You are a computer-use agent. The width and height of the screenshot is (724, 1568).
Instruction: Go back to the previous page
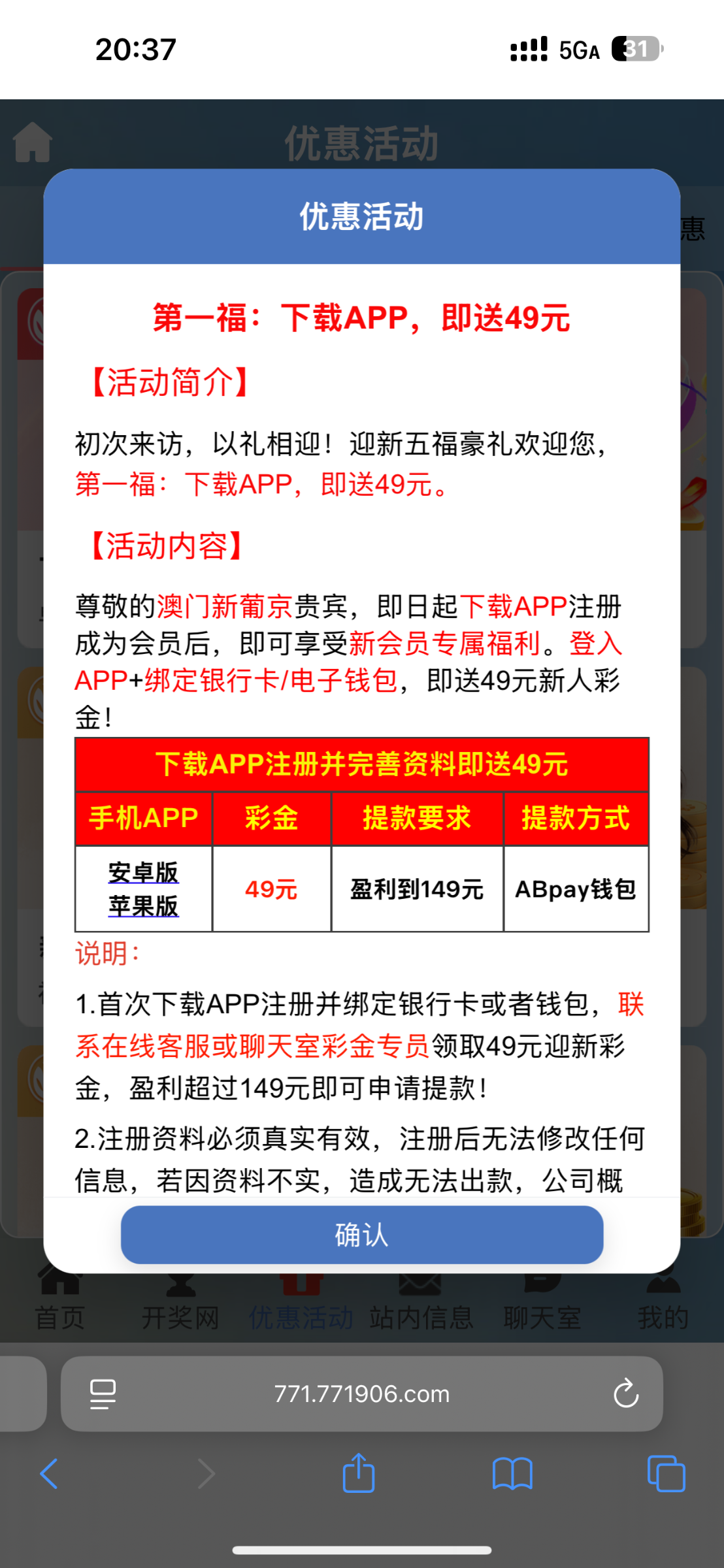50,1474
